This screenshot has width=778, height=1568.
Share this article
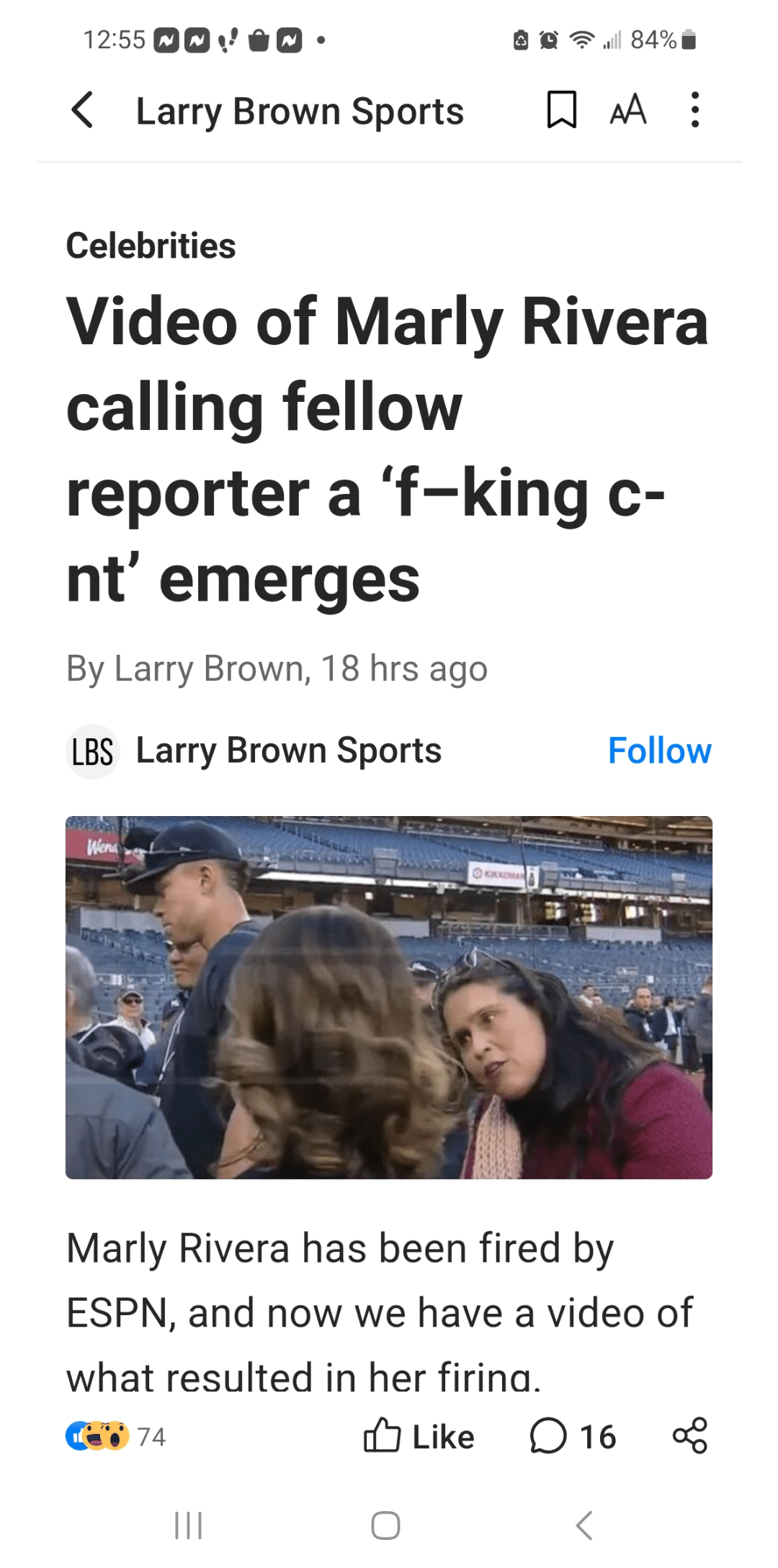pyautogui.click(x=690, y=1436)
